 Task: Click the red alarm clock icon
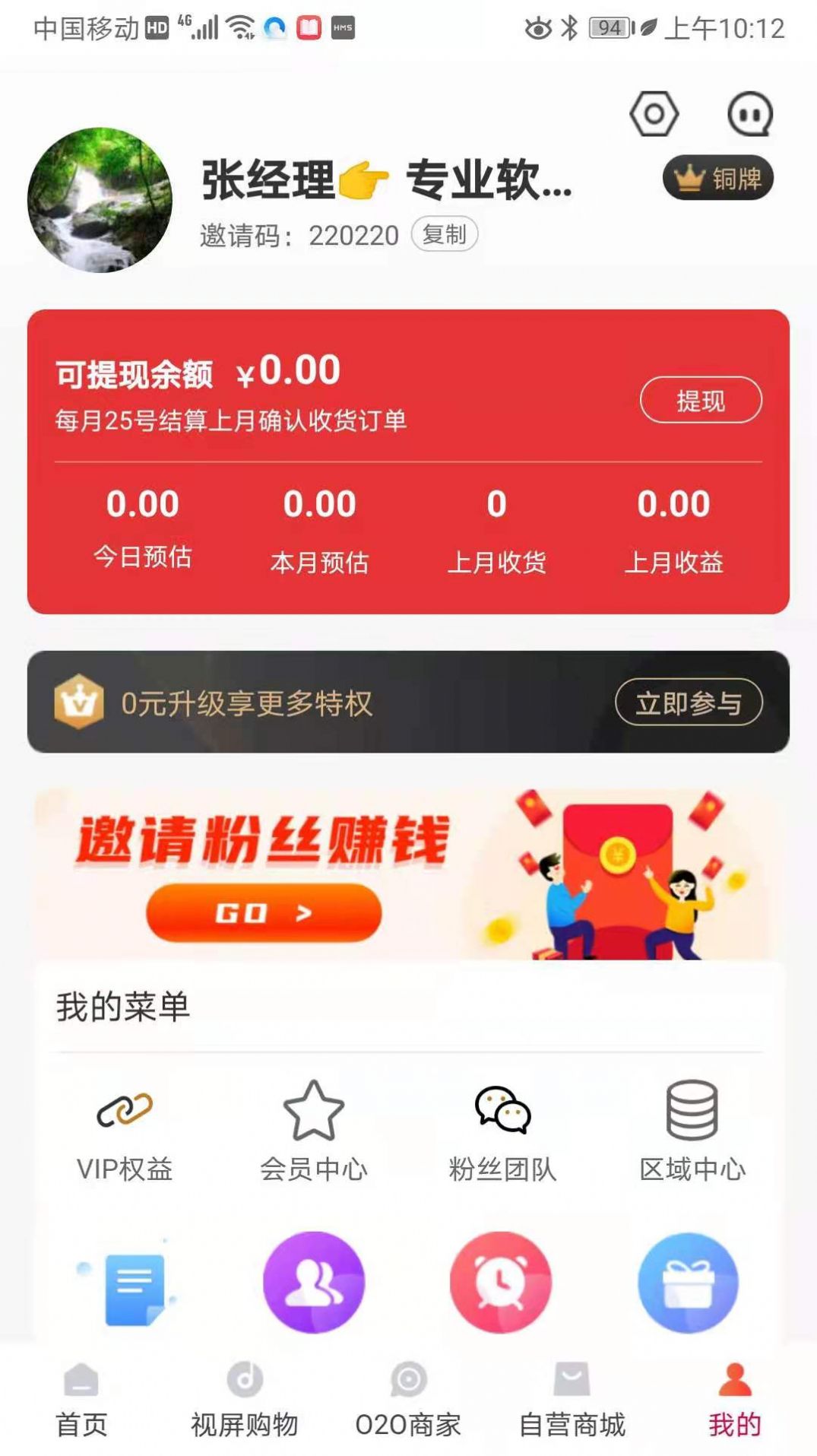(x=502, y=1283)
